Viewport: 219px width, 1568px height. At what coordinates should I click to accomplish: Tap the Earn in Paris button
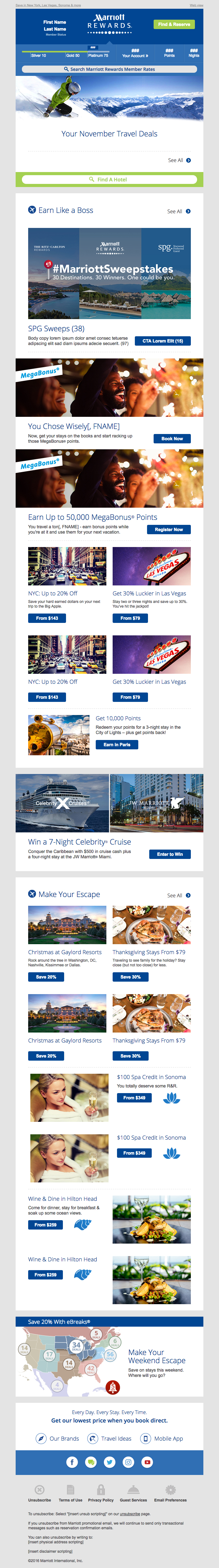click(x=116, y=744)
